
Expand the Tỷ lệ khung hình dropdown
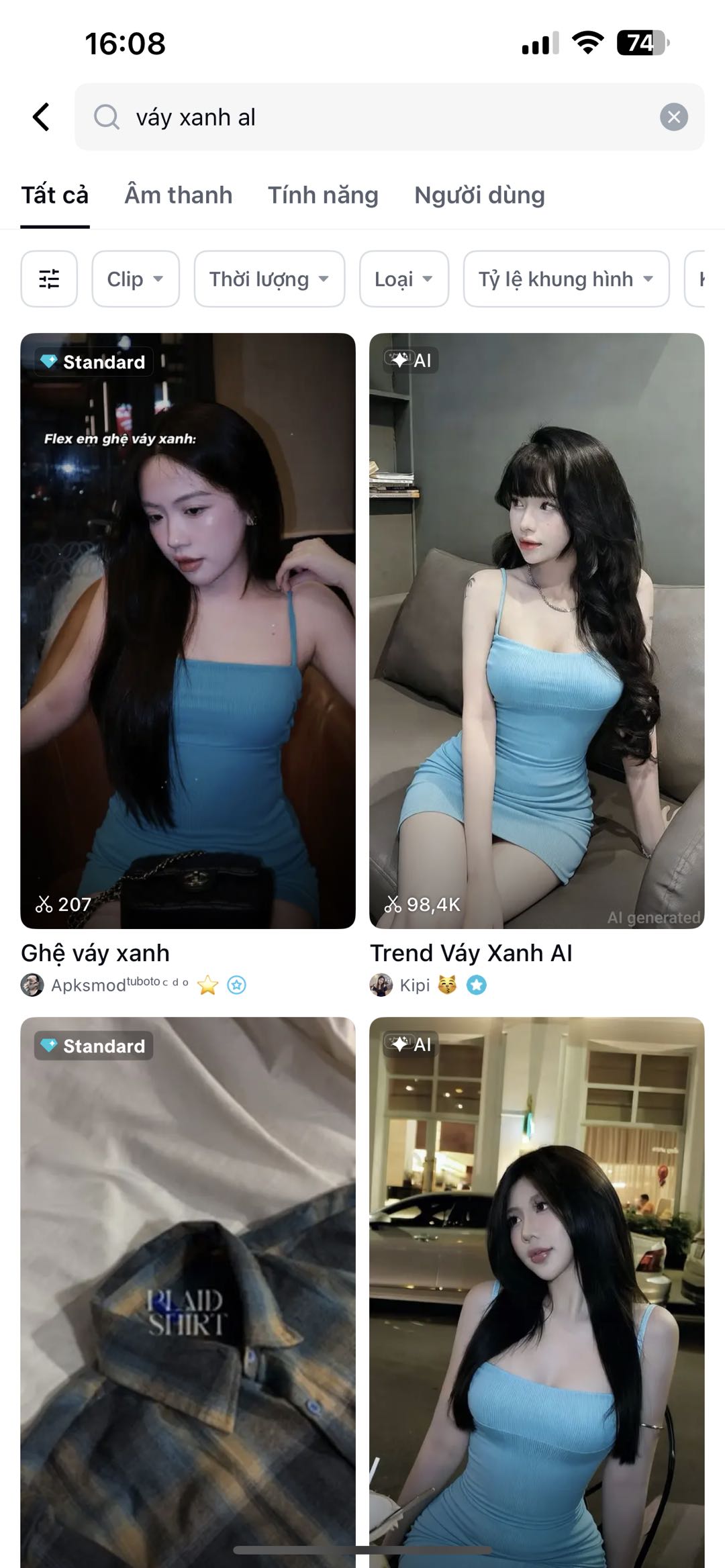coord(566,279)
